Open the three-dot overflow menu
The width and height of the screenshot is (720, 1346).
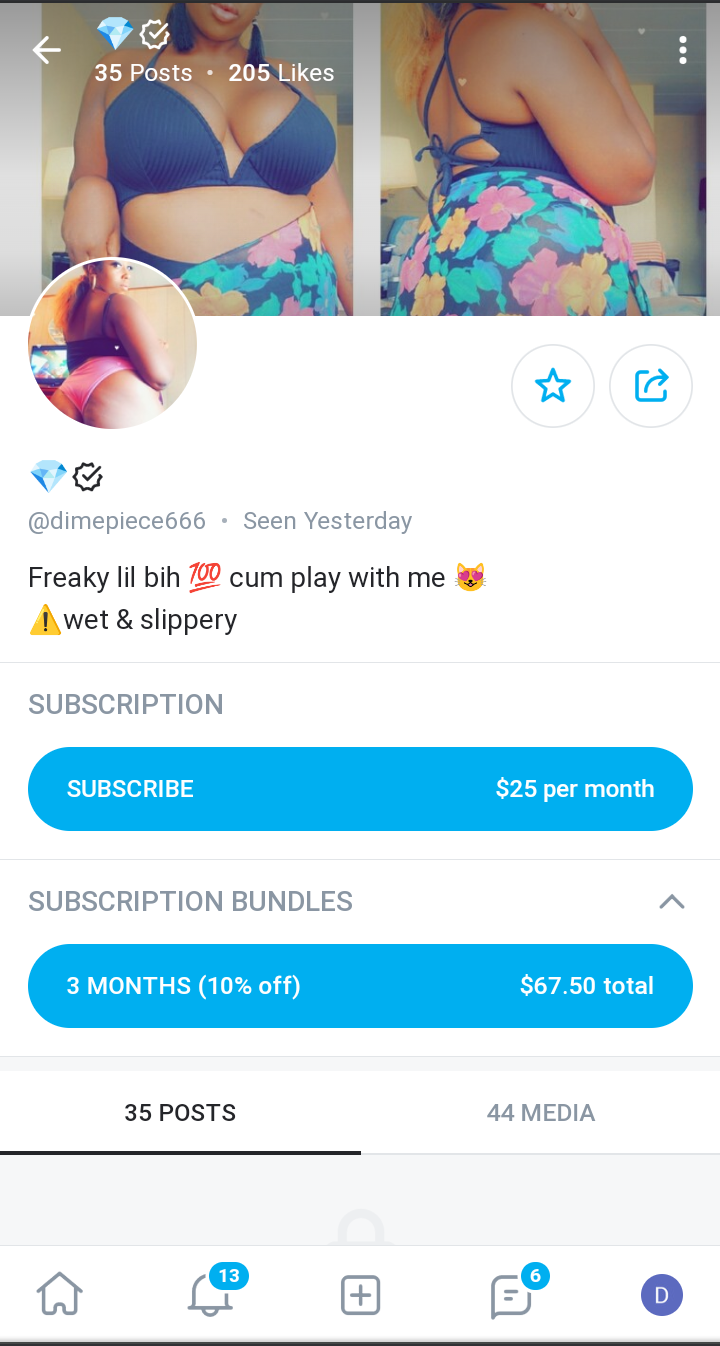point(682,50)
